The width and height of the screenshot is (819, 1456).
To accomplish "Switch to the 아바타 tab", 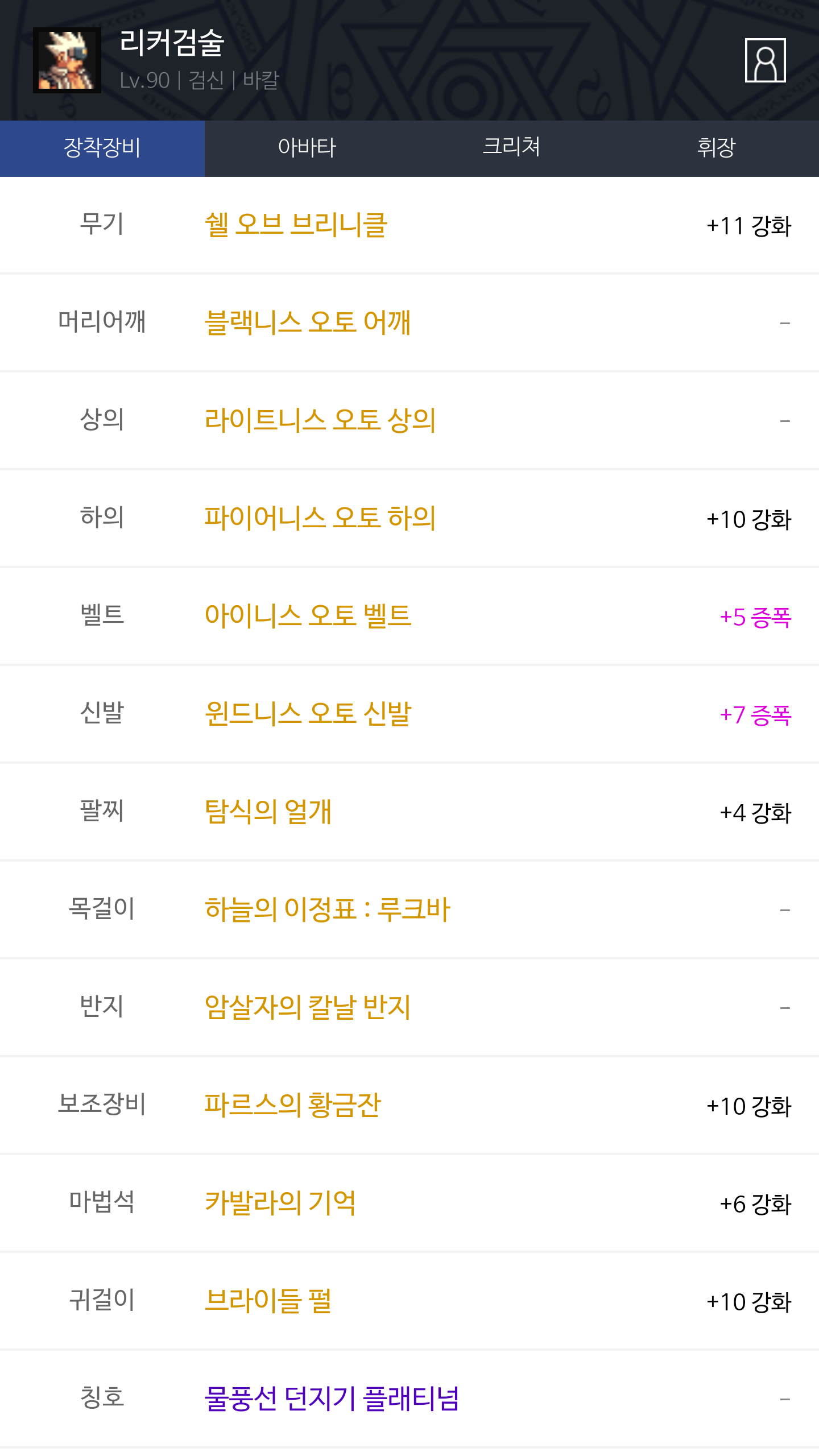I will [307, 148].
